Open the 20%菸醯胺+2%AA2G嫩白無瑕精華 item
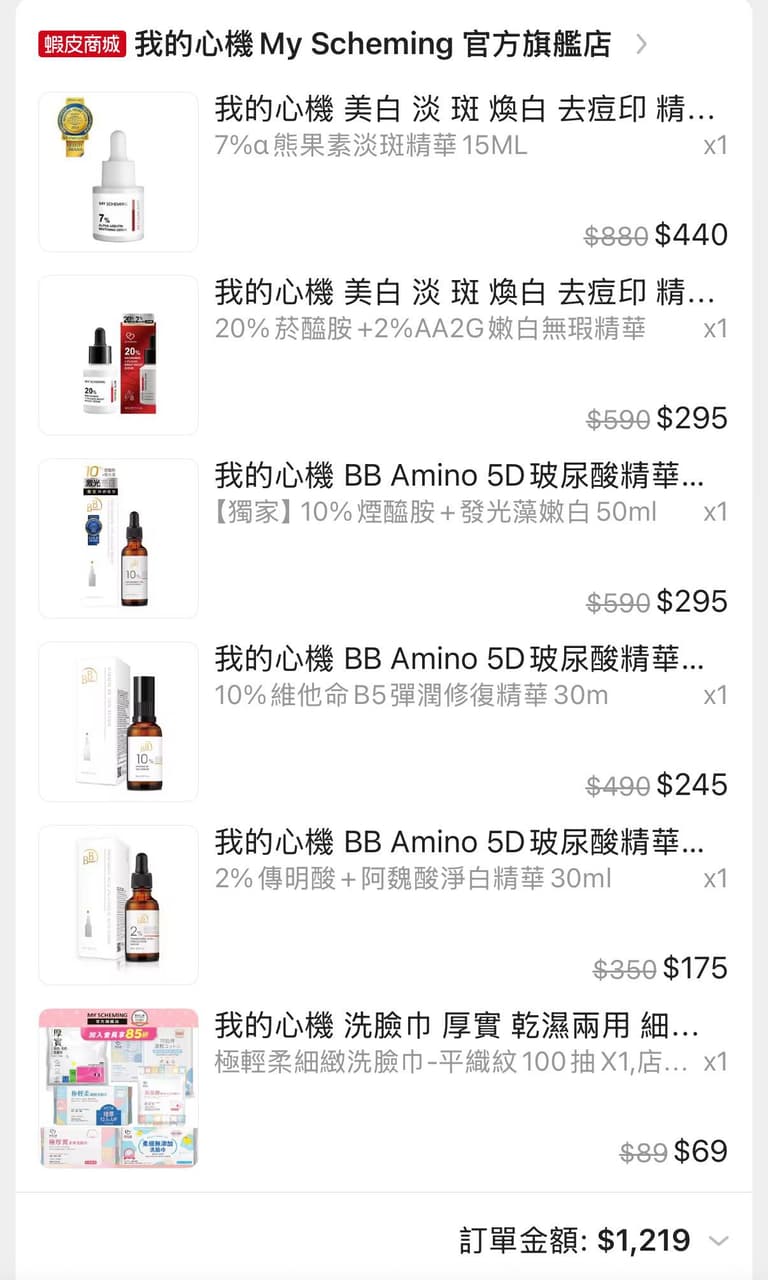The width and height of the screenshot is (768, 1280). pyautogui.click(x=384, y=355)
